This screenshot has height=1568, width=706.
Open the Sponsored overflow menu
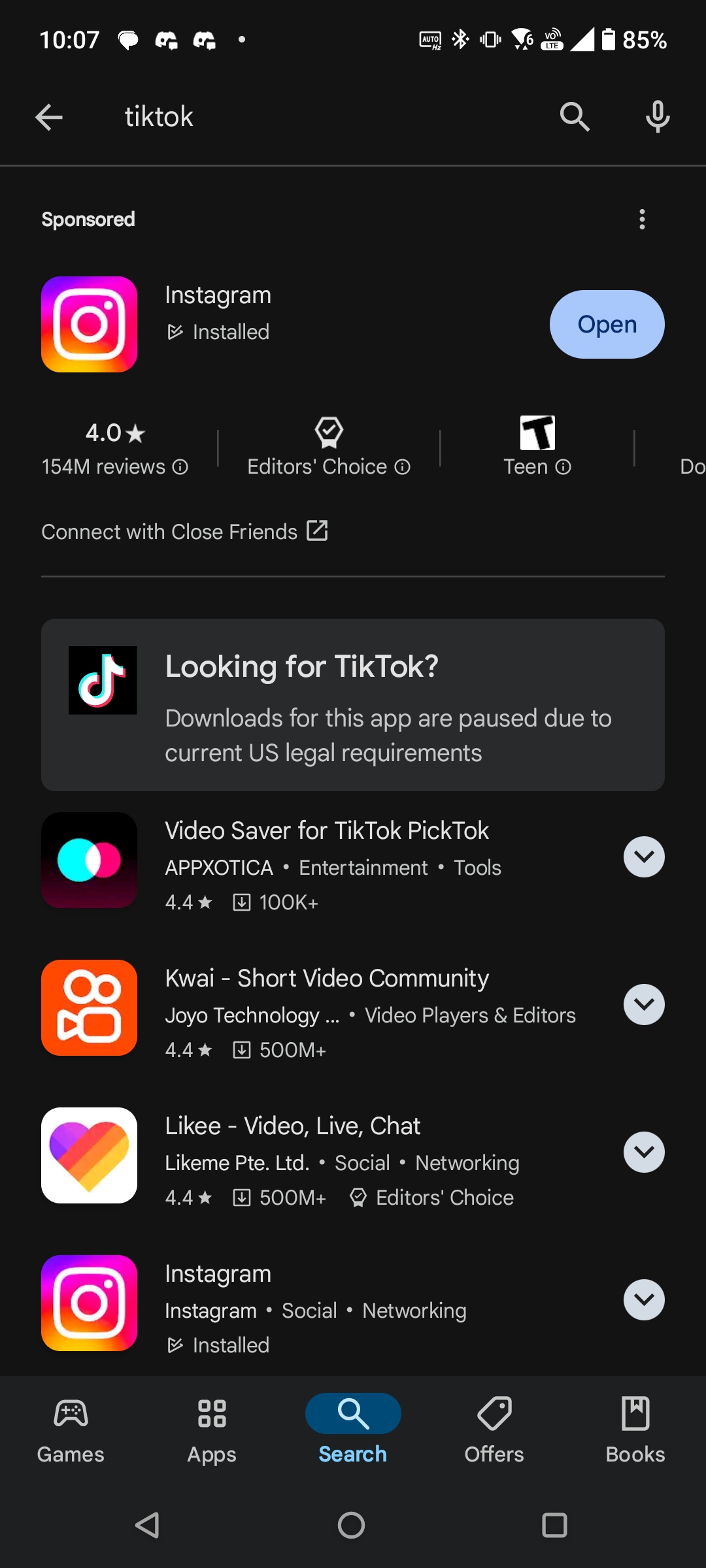tap(642, 220)
